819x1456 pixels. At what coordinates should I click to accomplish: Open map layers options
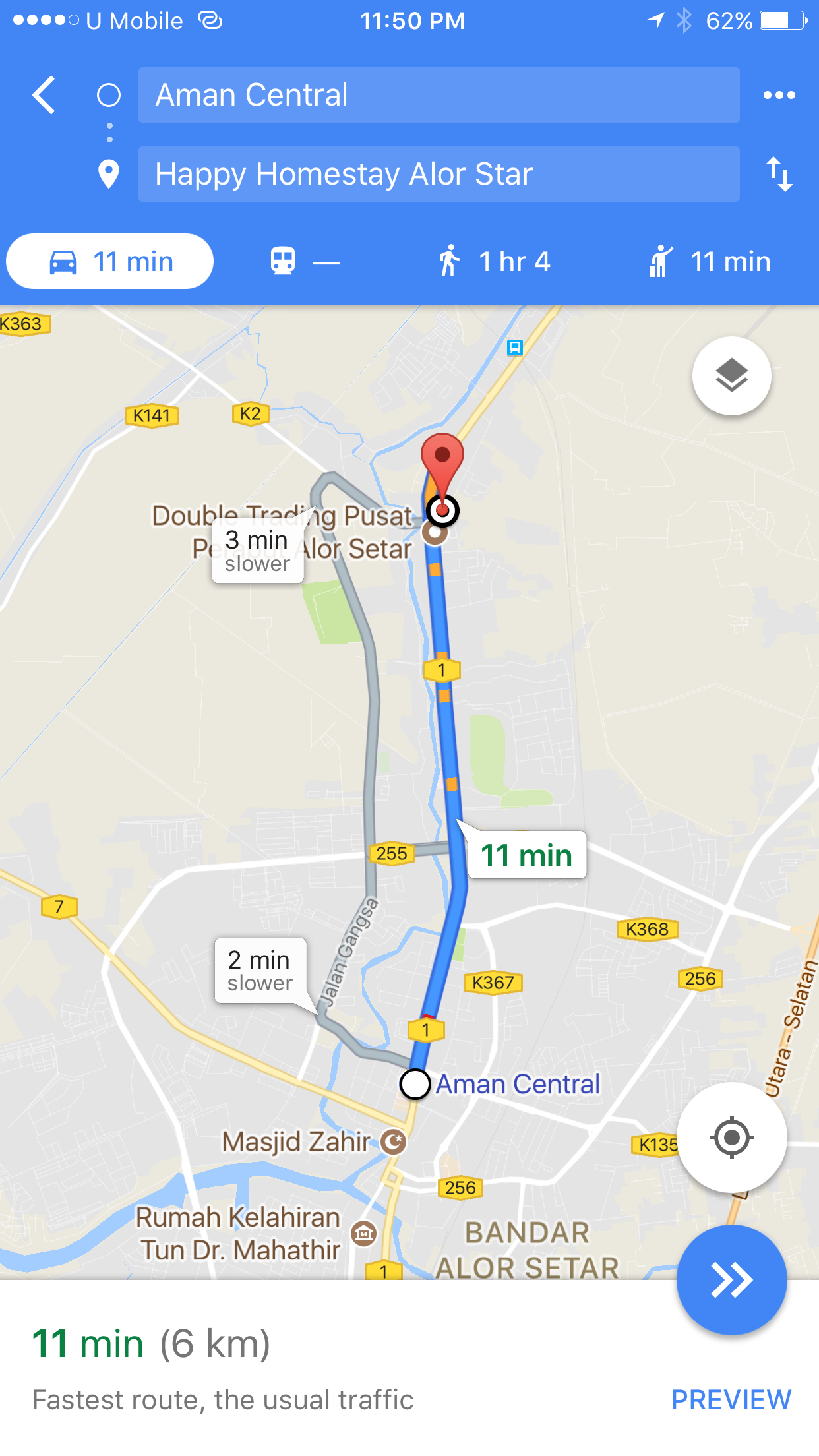tap(731, 377)
